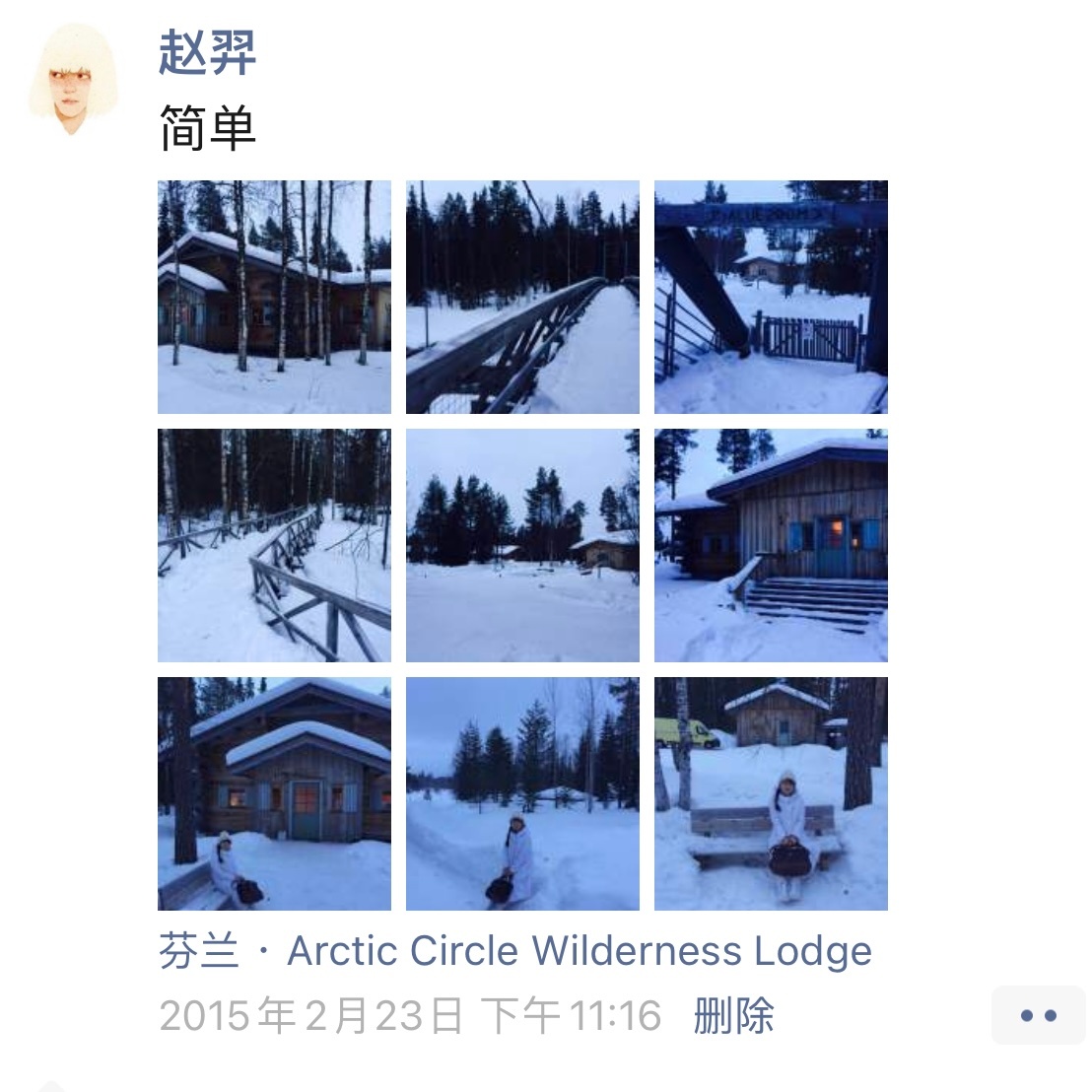View the winding wooden fence photo
Image resolution: width=1092 pixels, height=1092 pixels.
[x=274, y=545]
